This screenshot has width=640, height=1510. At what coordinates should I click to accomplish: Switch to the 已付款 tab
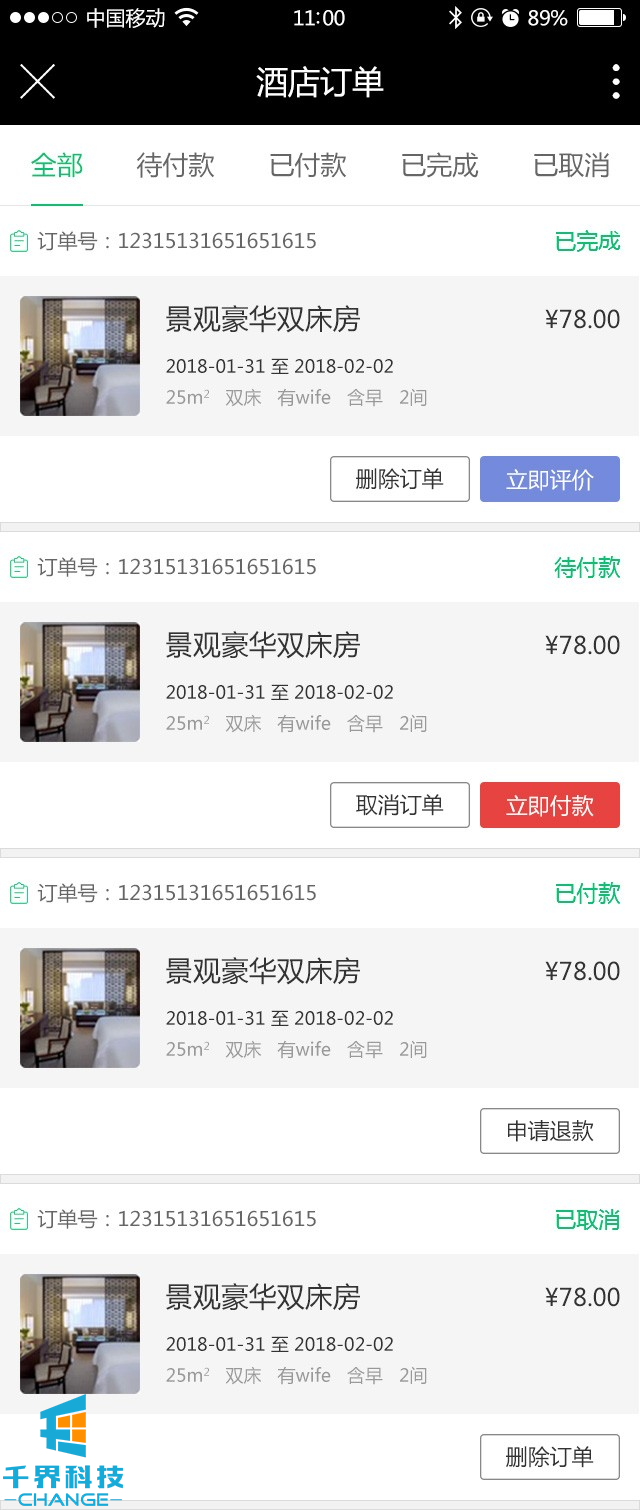[x=307, y=165]
